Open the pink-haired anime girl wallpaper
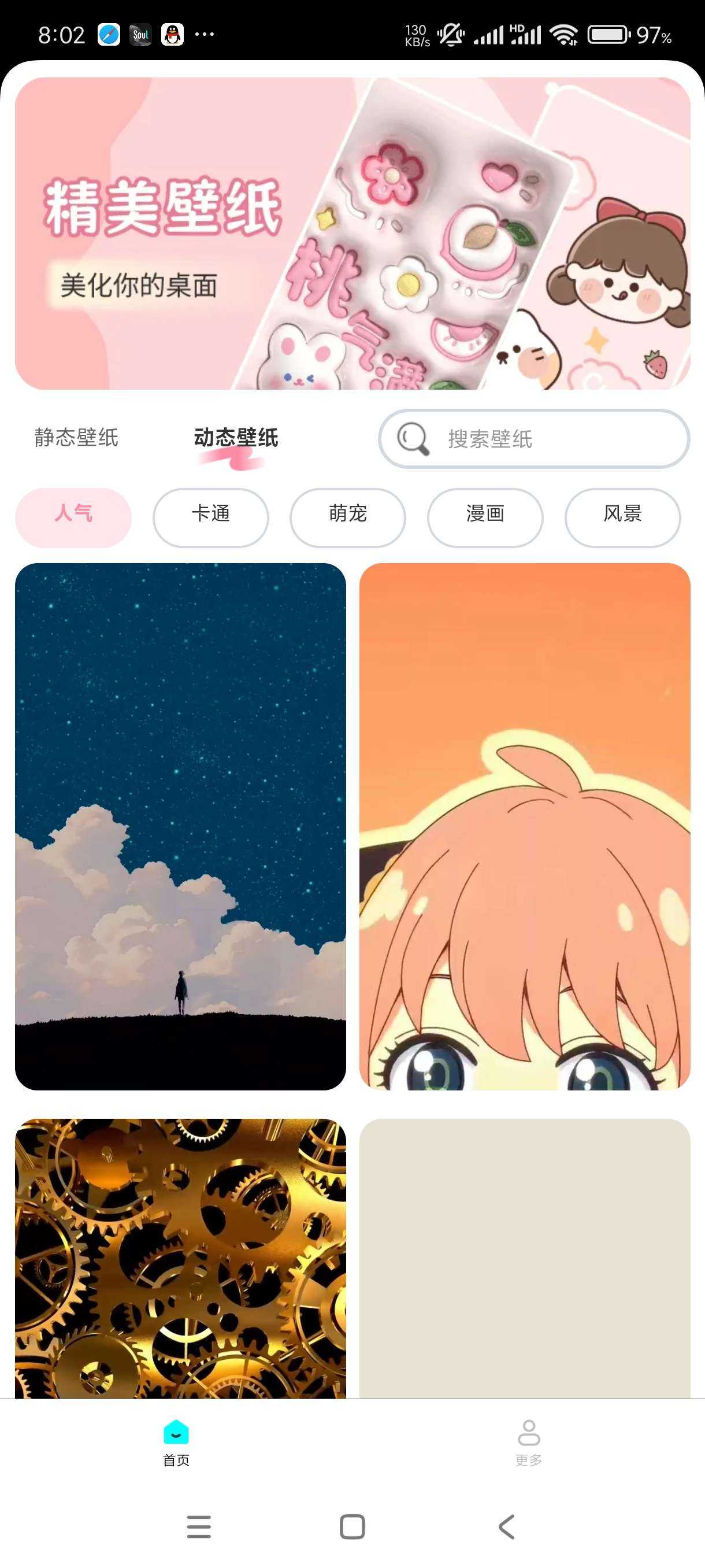 pos(524,826)
